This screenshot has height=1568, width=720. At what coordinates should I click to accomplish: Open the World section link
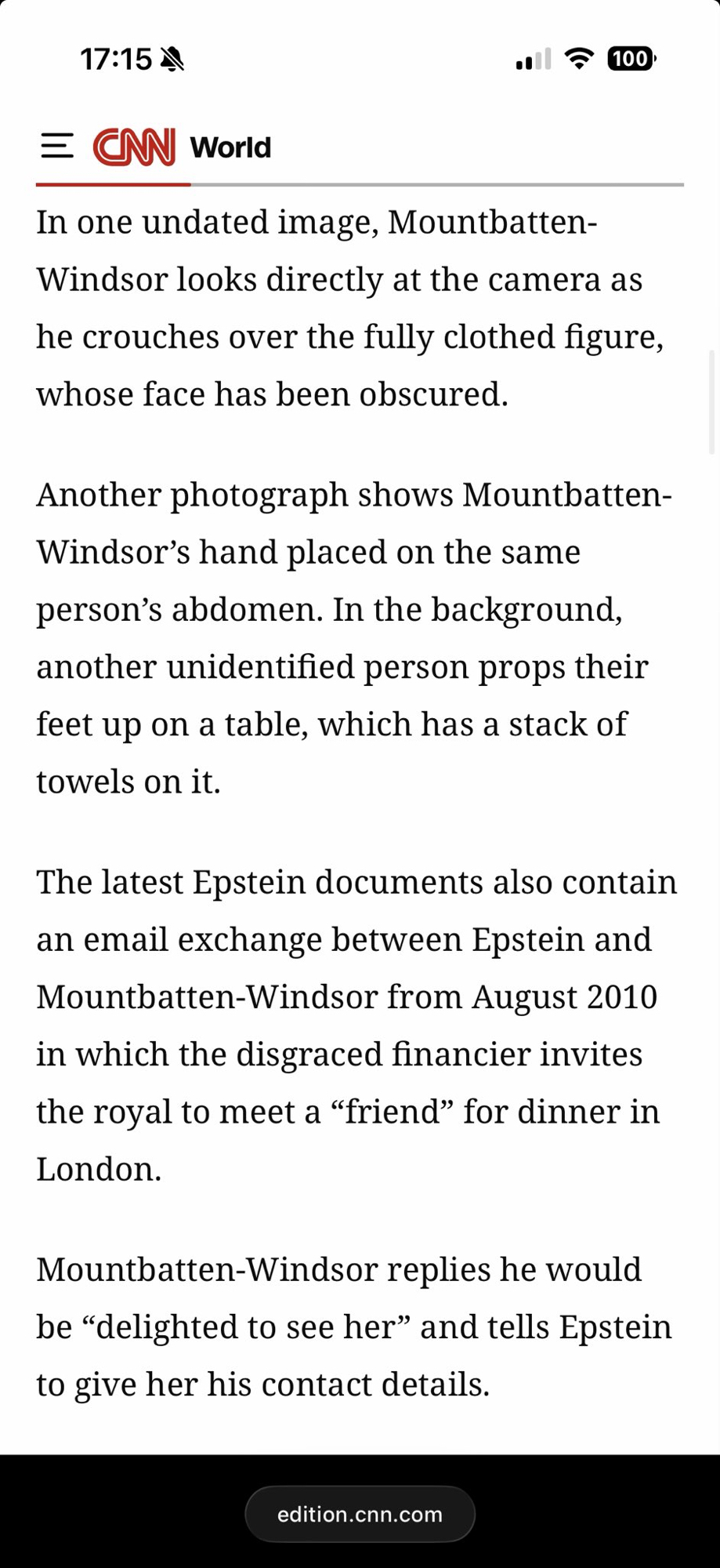coord(230,147)
